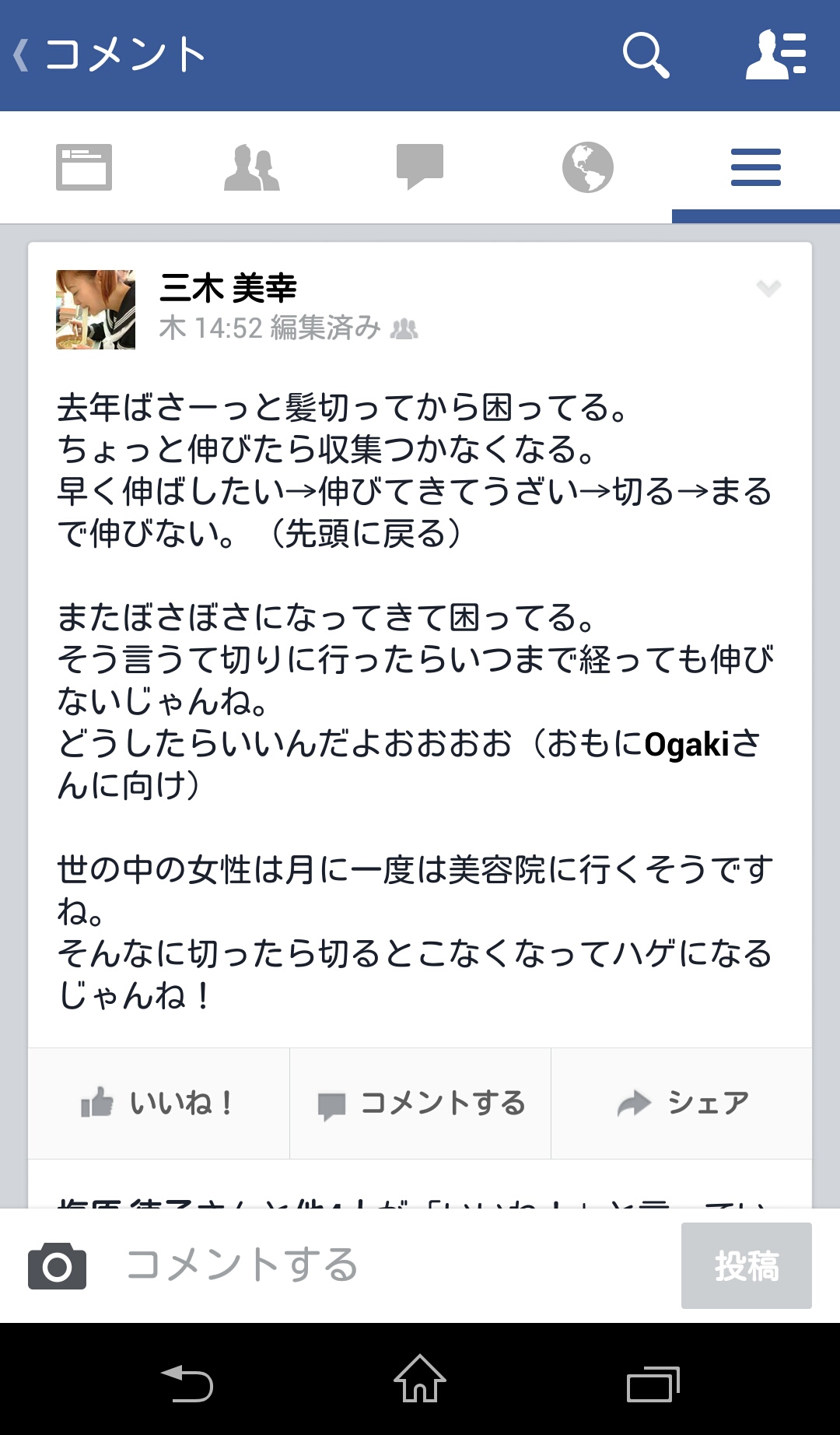The image size is (840, 1435).
Task: Open 三木 美幸's profile photo
Action: coord(96,310)
